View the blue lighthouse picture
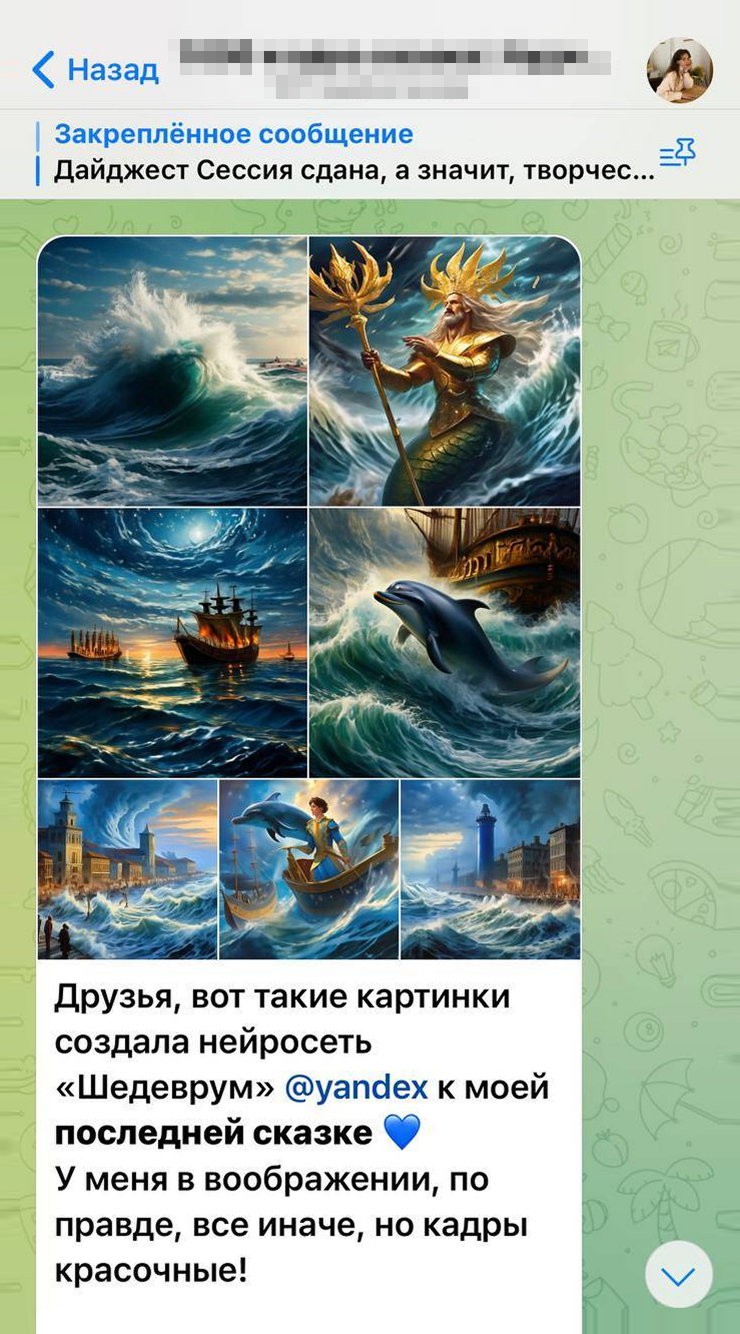Image resolution: width=740 pixels, height=1334 pixels. click(x=490, y=869)
